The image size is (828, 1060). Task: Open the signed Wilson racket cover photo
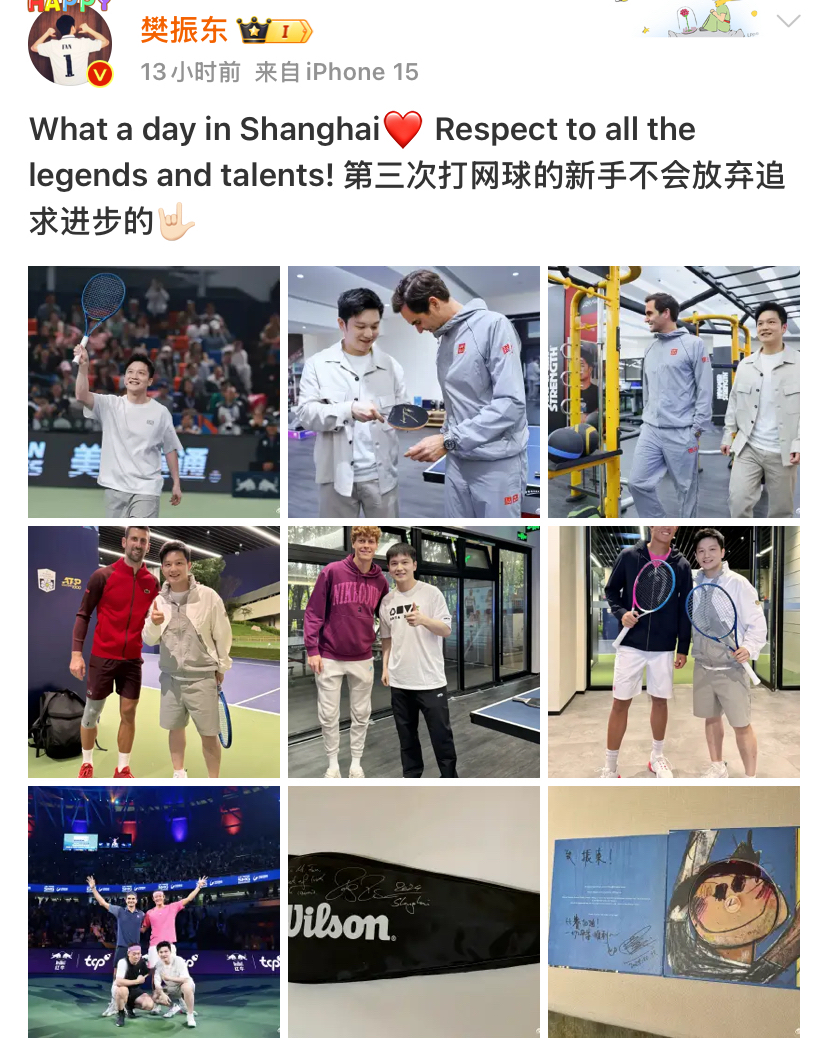(x=414, y=912)
